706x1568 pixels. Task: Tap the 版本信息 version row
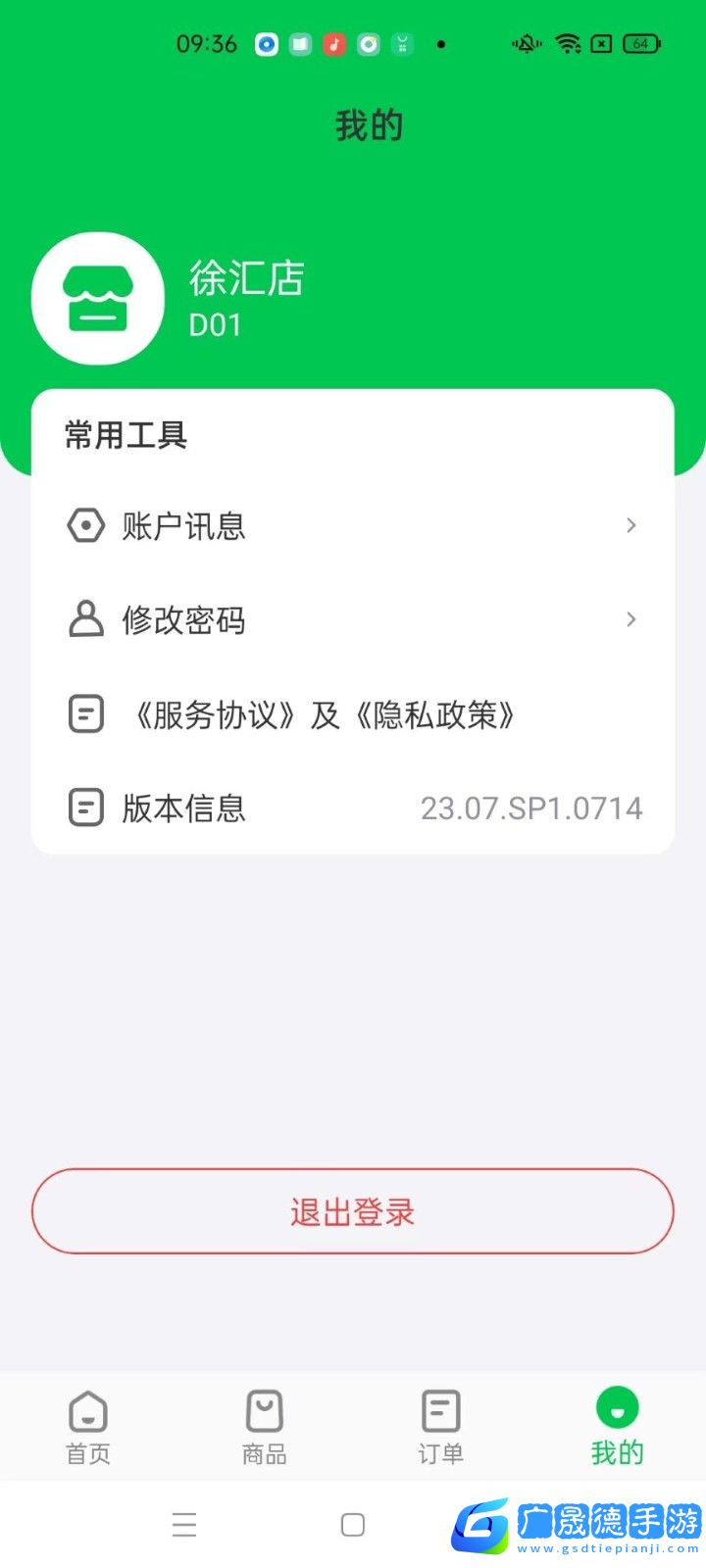pyautogui.click(x=353, y=808)
